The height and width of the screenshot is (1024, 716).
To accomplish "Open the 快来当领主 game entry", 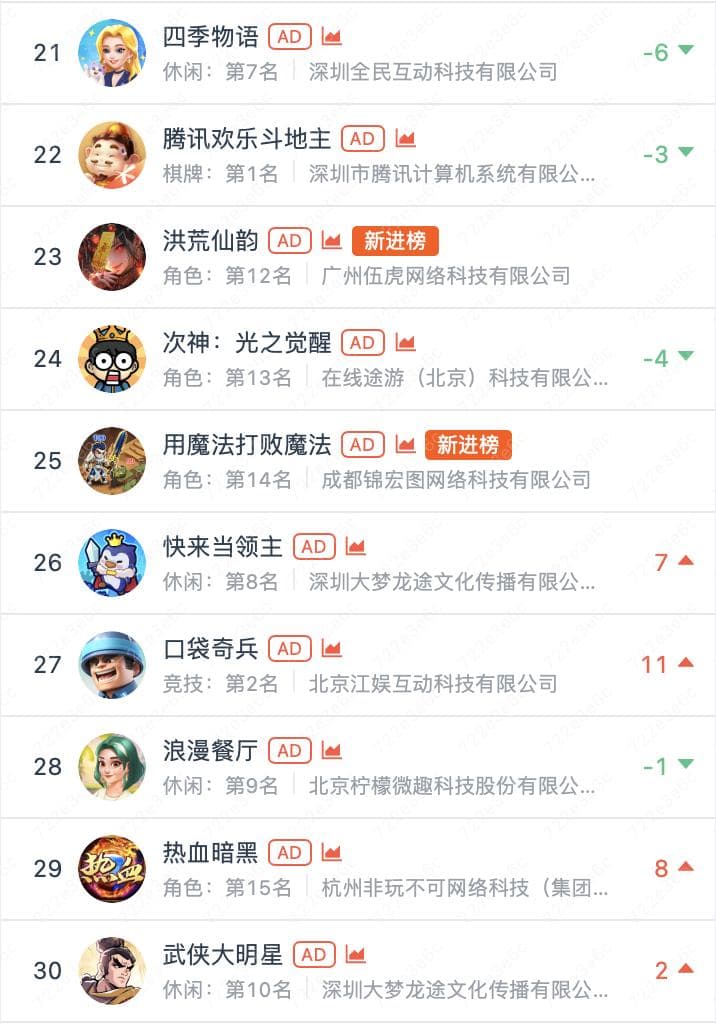I will [223, 547].
